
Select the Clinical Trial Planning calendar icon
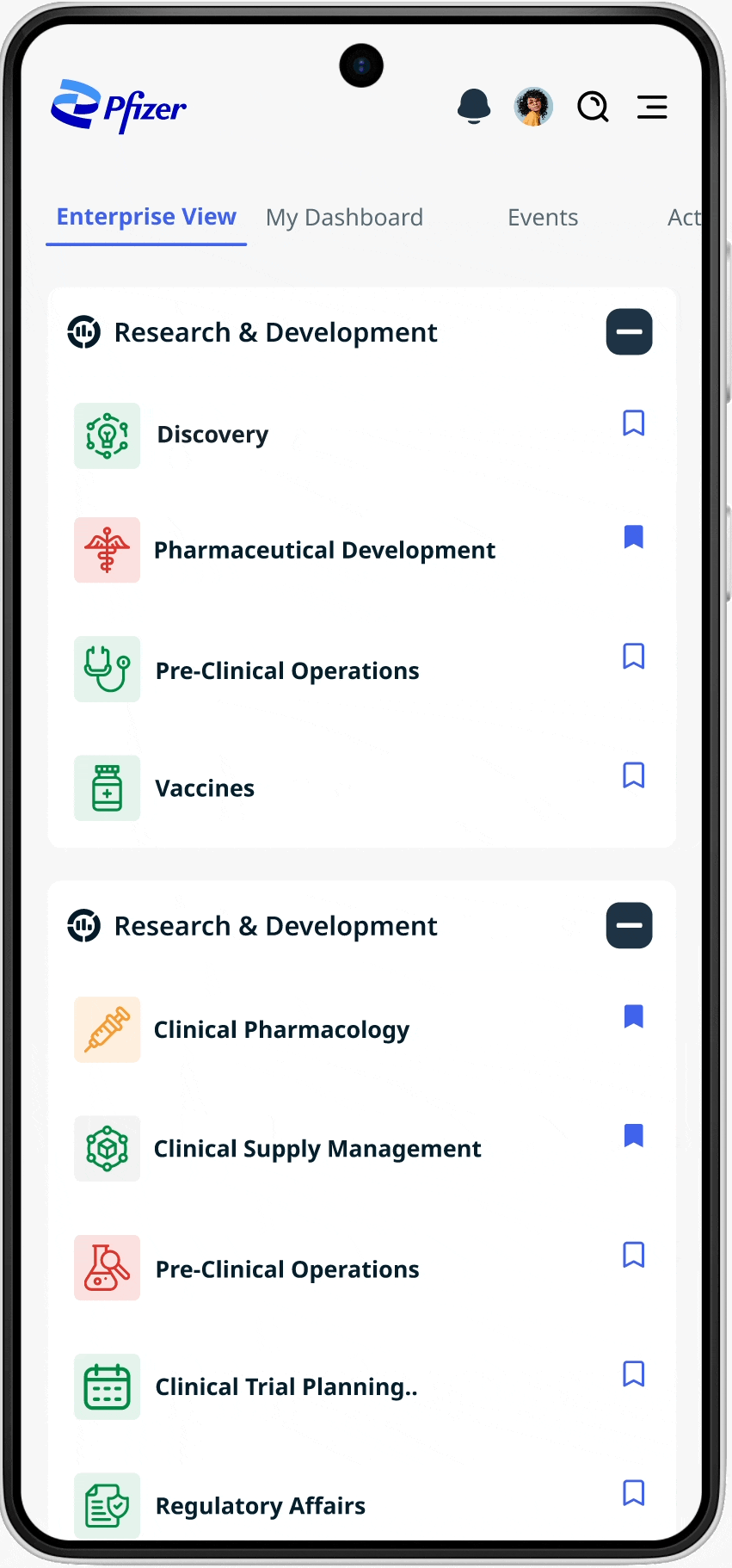click(107, 1386)
